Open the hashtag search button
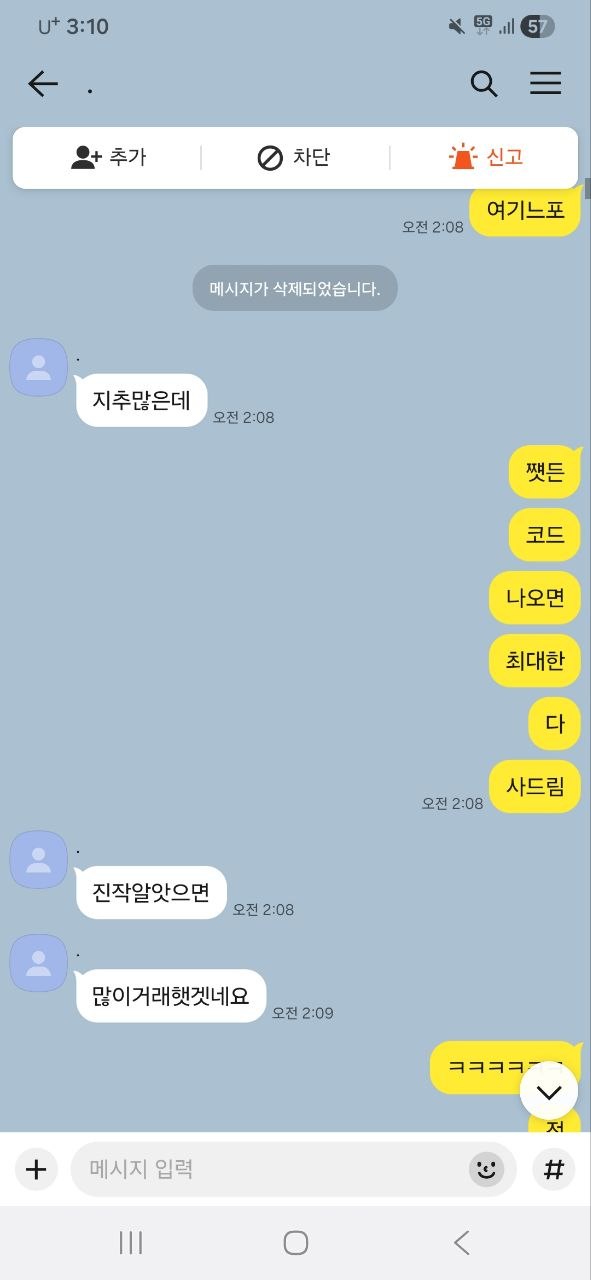The height and width of the screenshot is (1280, 591). [553, 1168]
